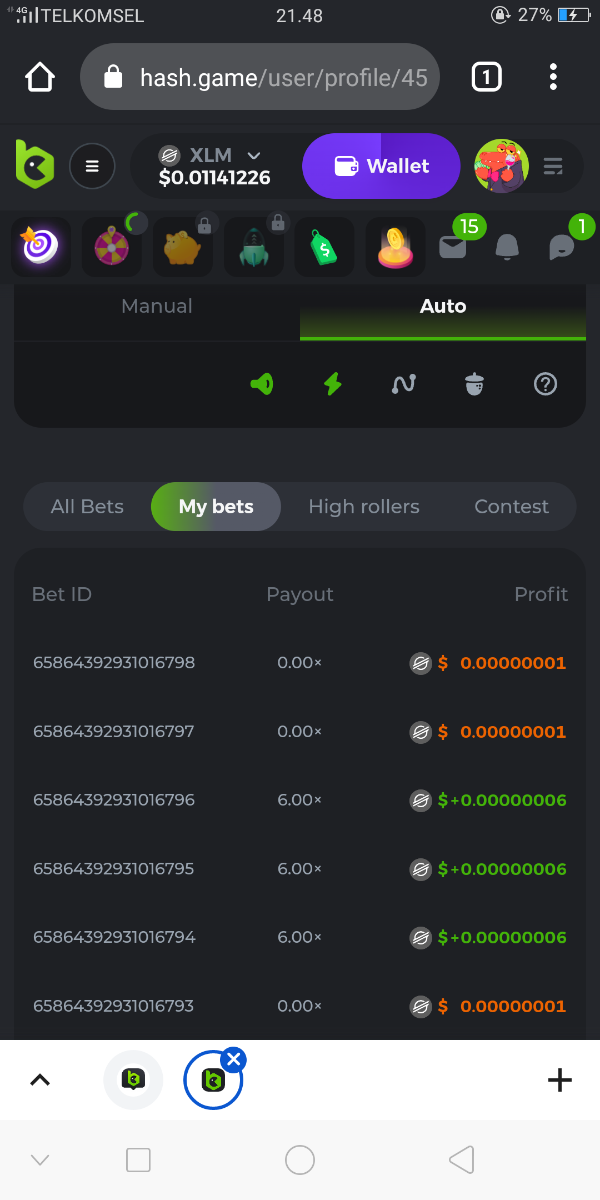
Task: Open the browser tab switcher
Action: [x=486, y=77]
